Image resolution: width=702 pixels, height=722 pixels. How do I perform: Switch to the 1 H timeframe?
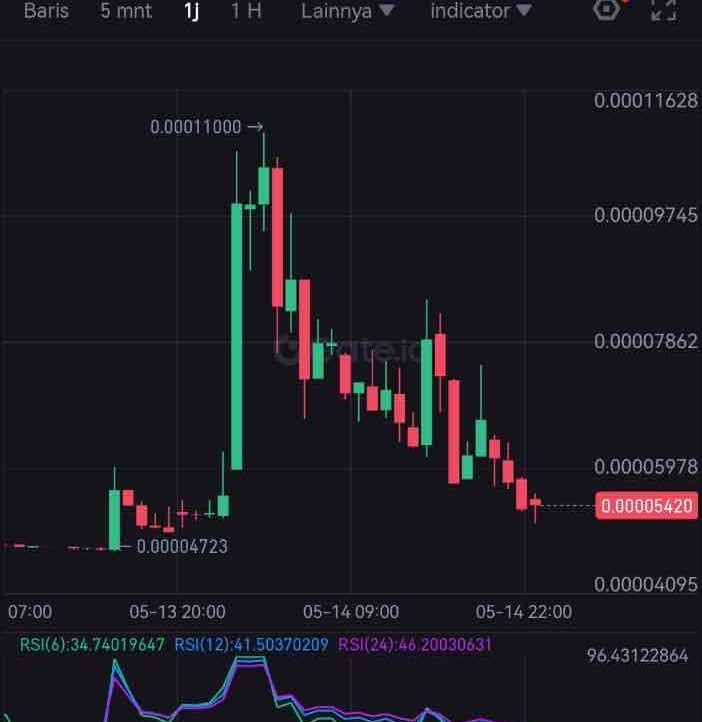click(x=245, y=11)
